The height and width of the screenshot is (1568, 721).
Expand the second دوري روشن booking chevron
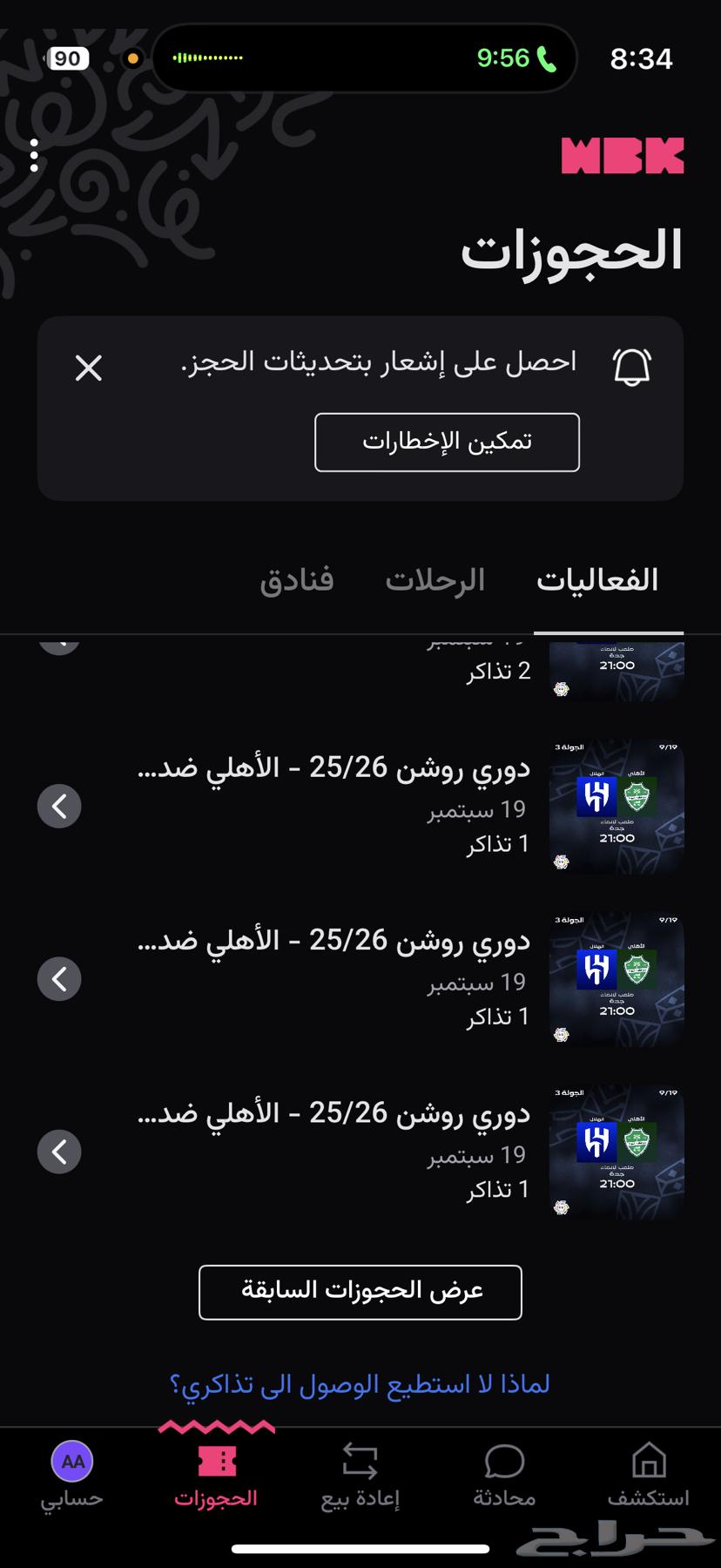point(59,979)
